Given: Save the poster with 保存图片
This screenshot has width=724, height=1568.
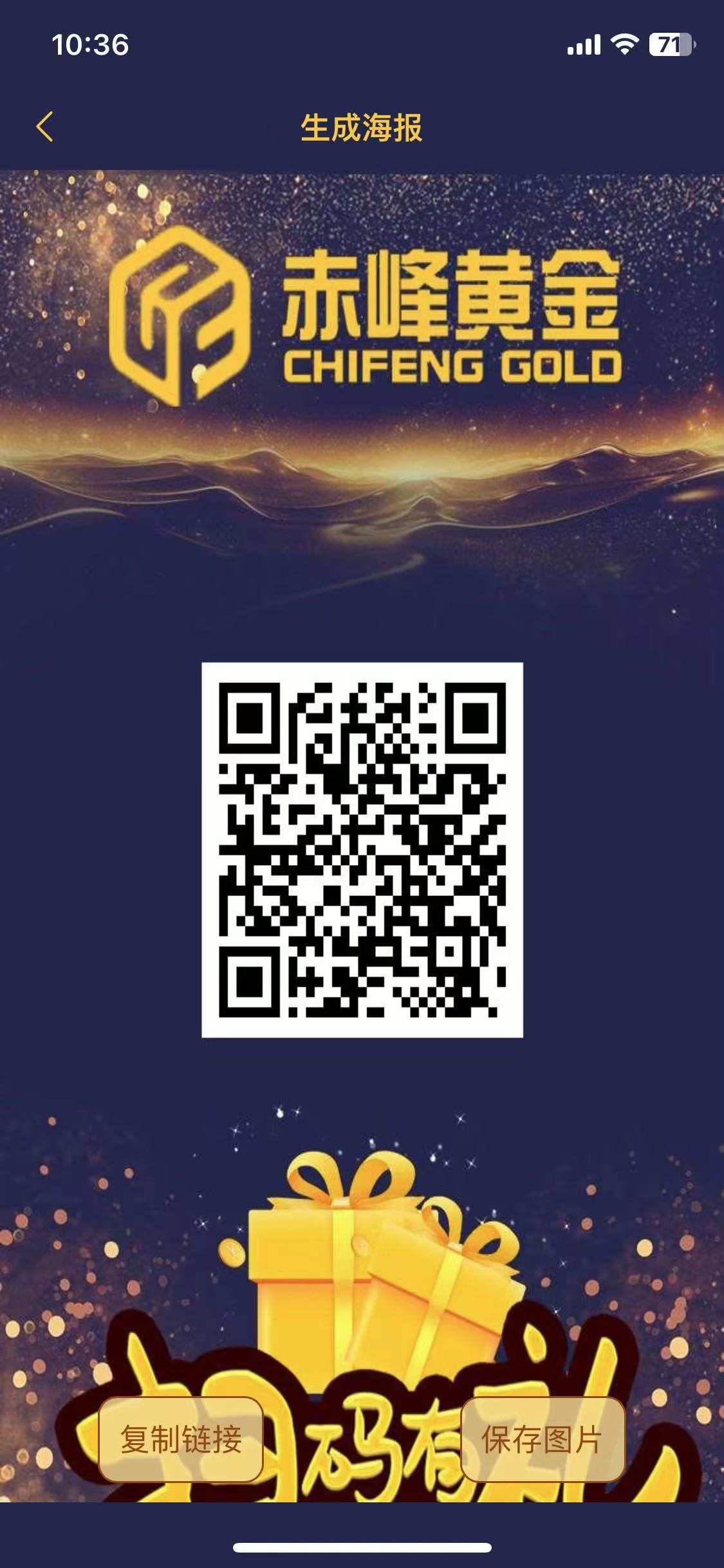Looking at the screenshot, I should (x=543, y=1439).
